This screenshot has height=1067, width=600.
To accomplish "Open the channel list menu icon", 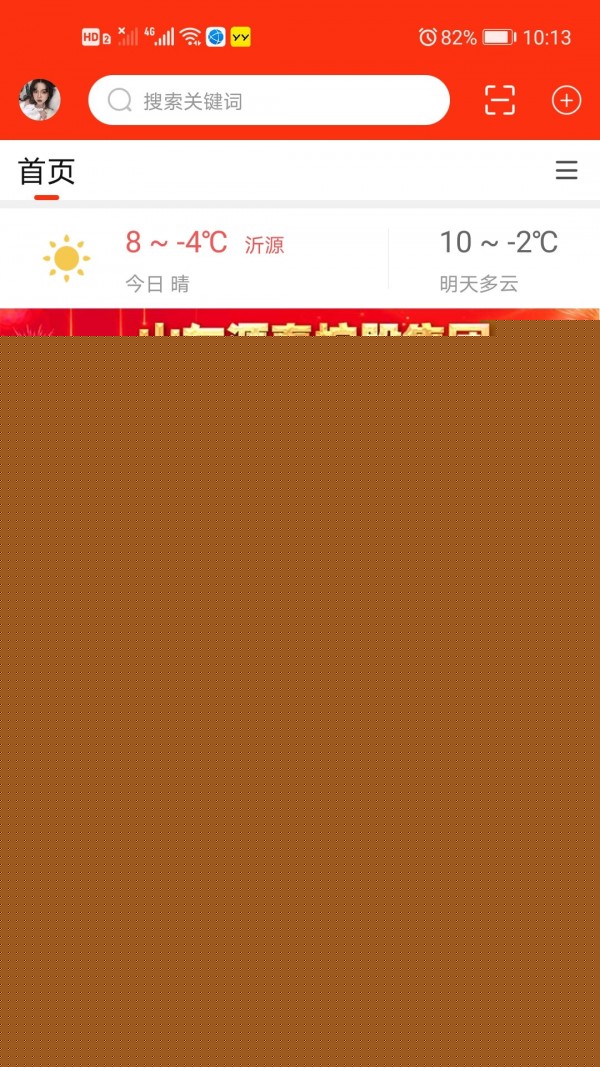I will pyautogui.click(x=566, y=171).
